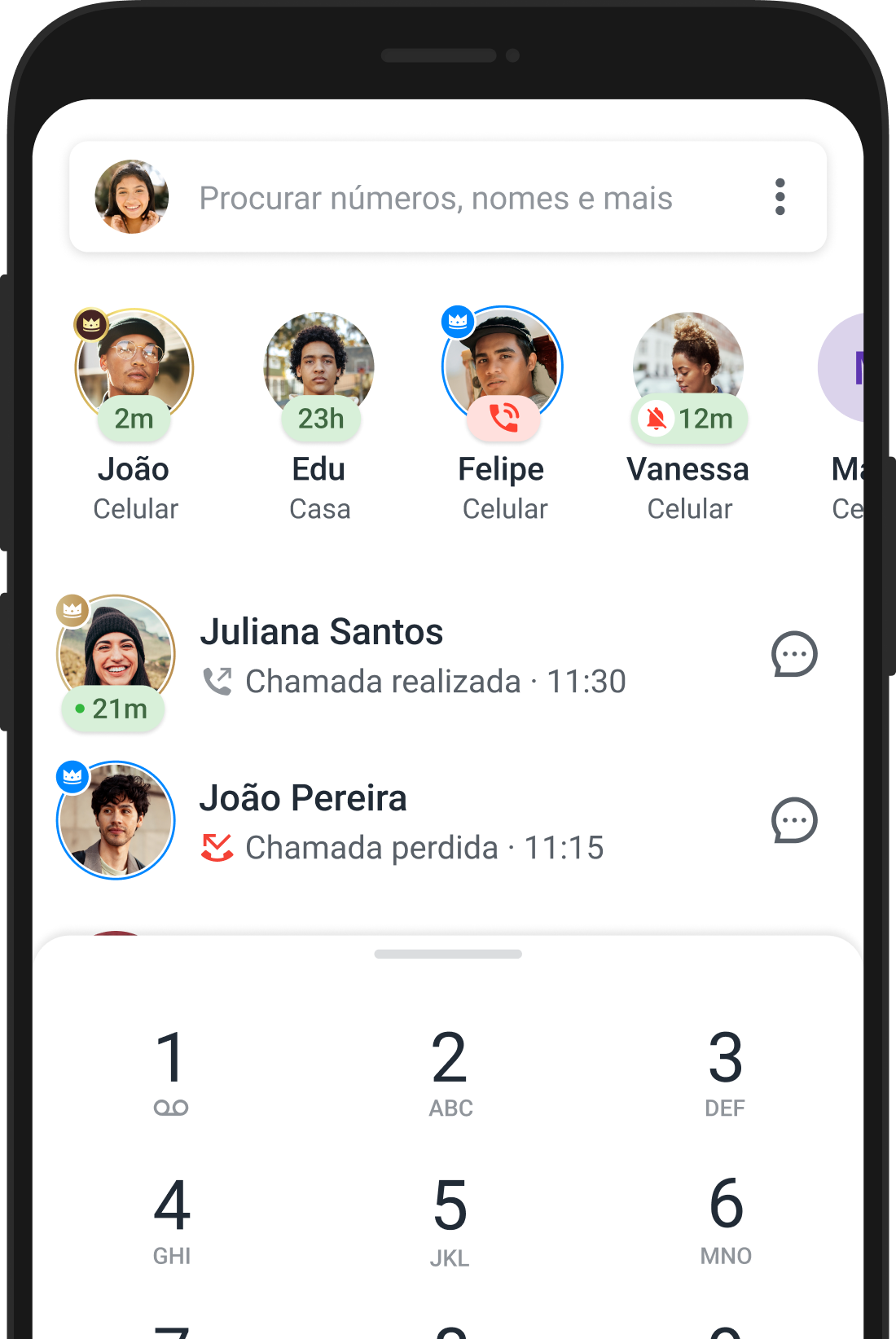
Task: Open the overflow menu in the search bar
Action: coord(780,197)
